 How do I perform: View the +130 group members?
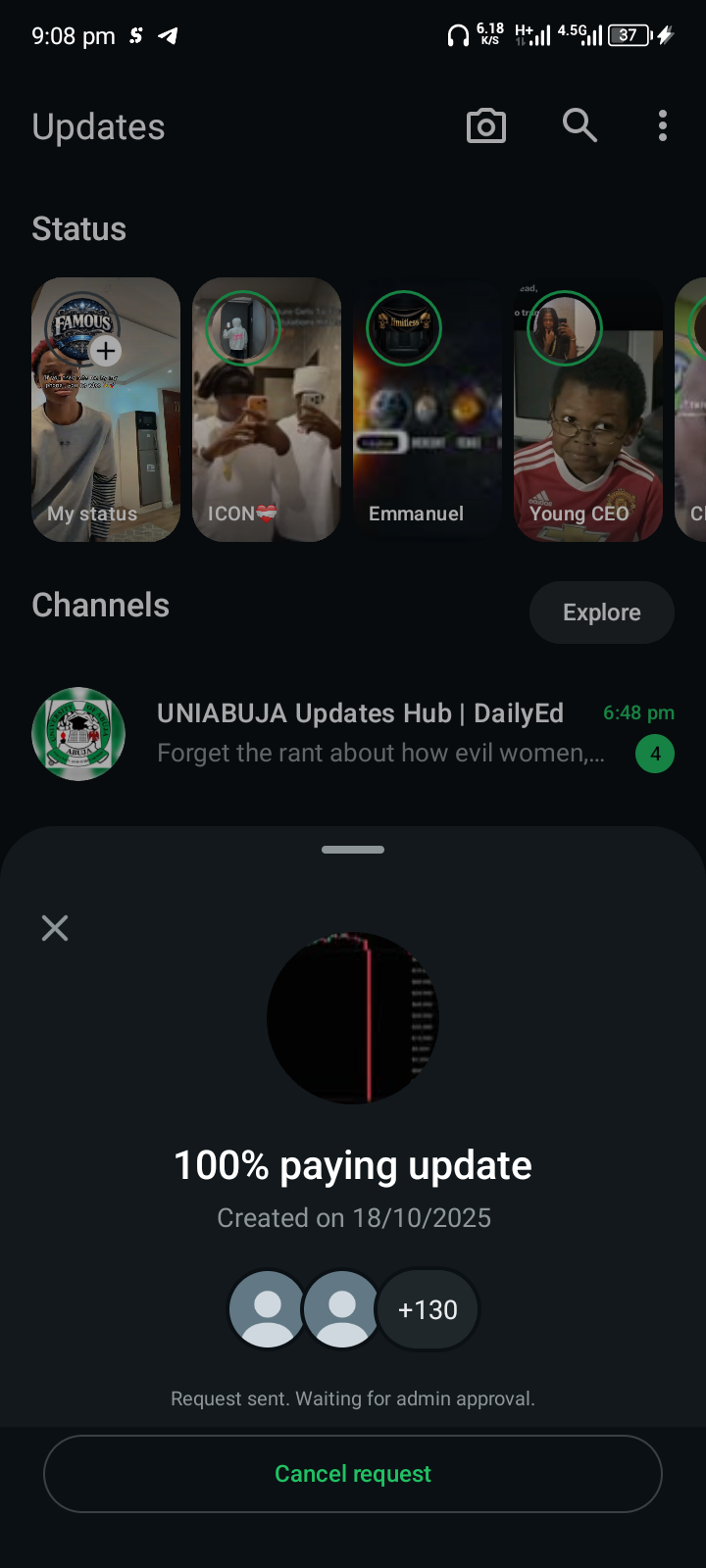(429, 1309)
